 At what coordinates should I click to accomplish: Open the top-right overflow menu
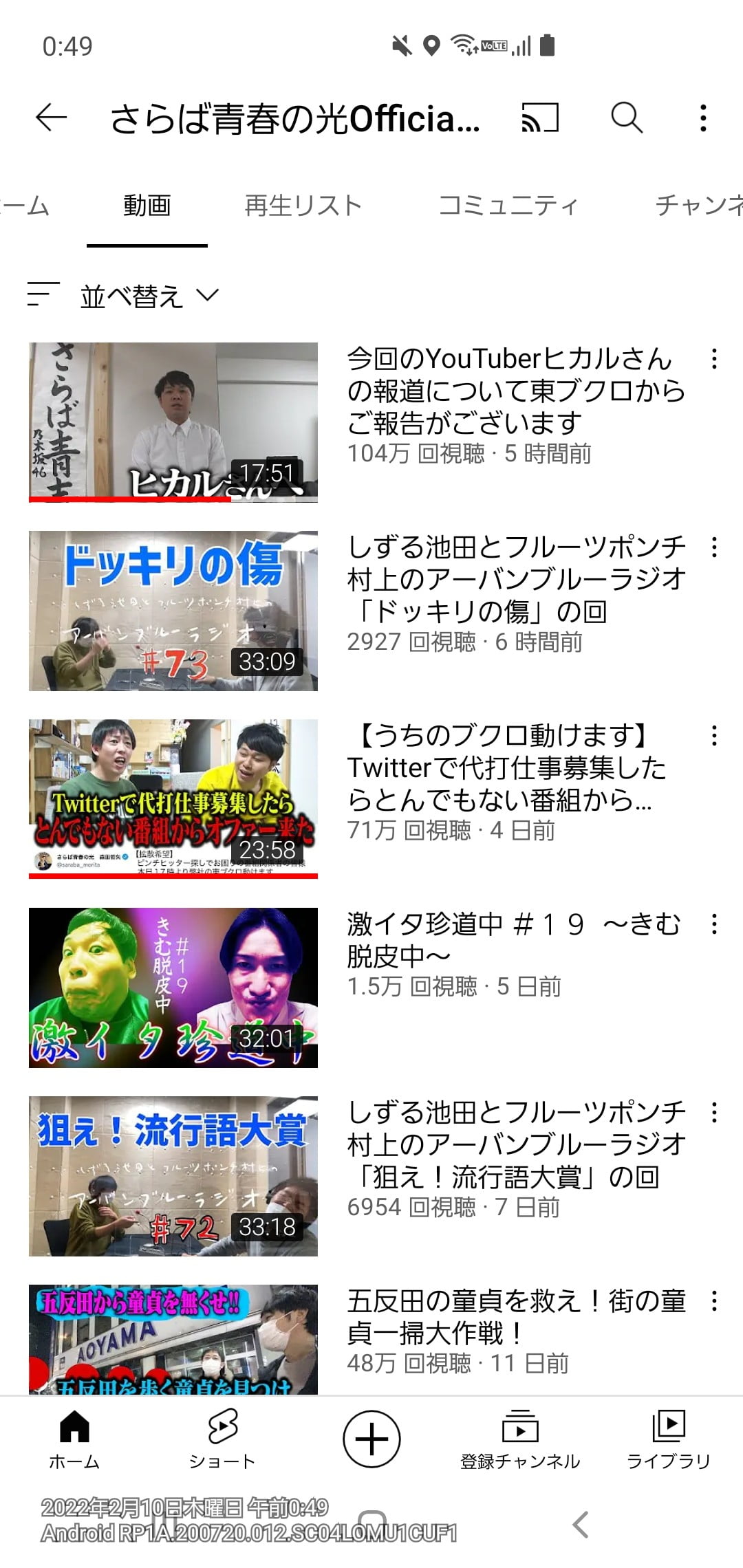pos(702,118)
